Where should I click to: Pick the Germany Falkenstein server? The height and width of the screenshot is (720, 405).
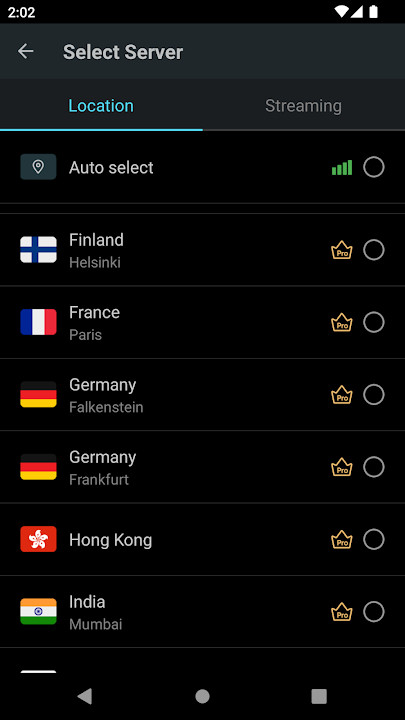(x=202, y=395)
